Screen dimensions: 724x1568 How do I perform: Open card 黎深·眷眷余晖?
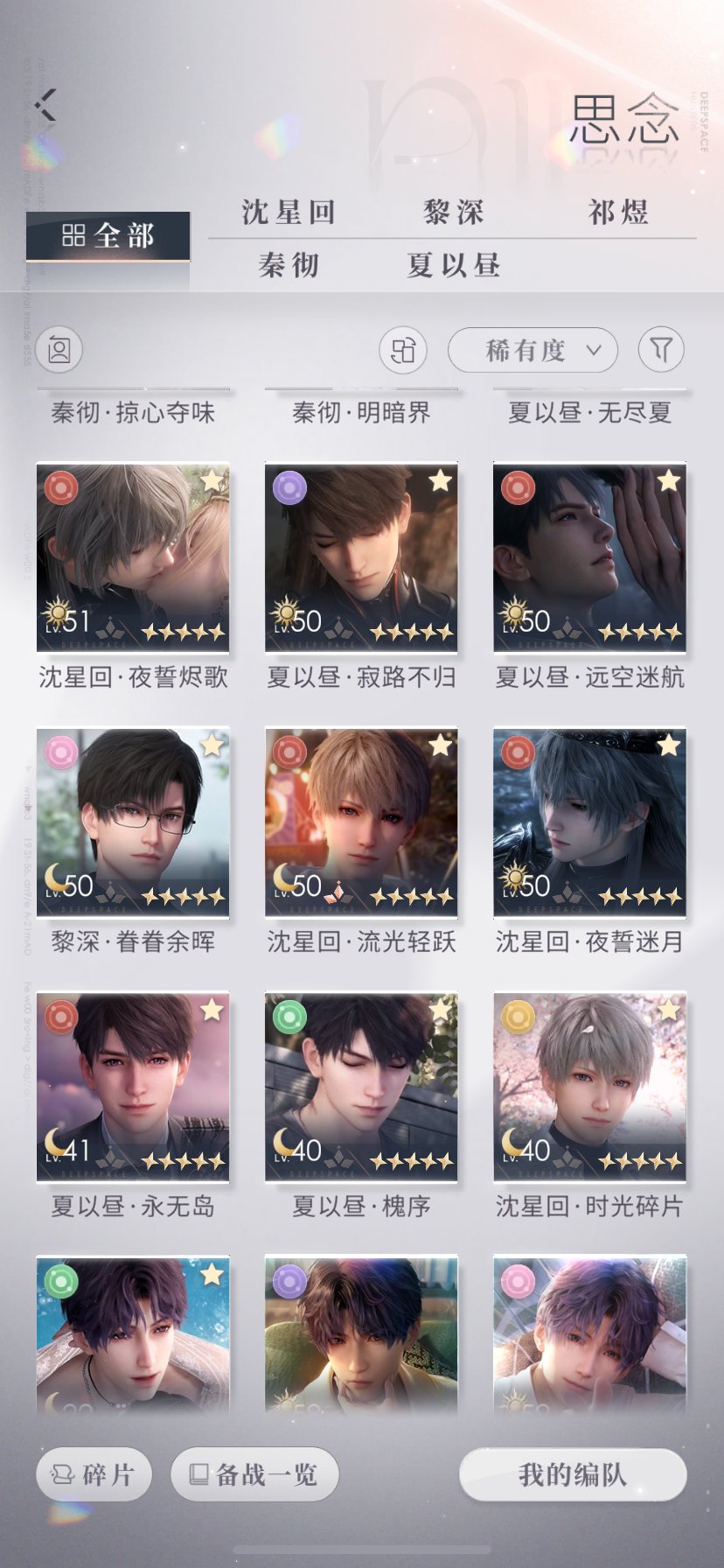pos(133,822)
